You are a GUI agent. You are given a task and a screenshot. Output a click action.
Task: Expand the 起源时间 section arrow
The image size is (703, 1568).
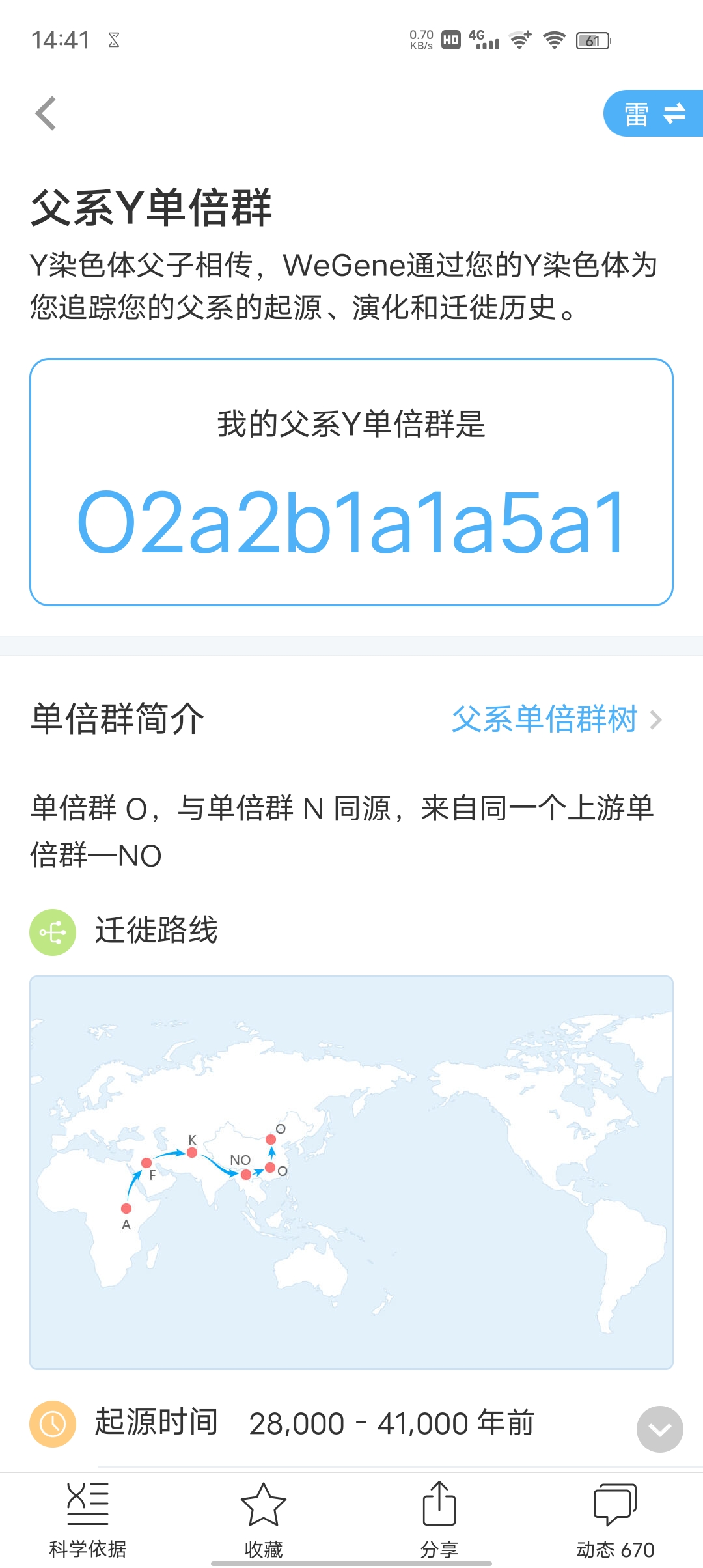coord(659,1429)
